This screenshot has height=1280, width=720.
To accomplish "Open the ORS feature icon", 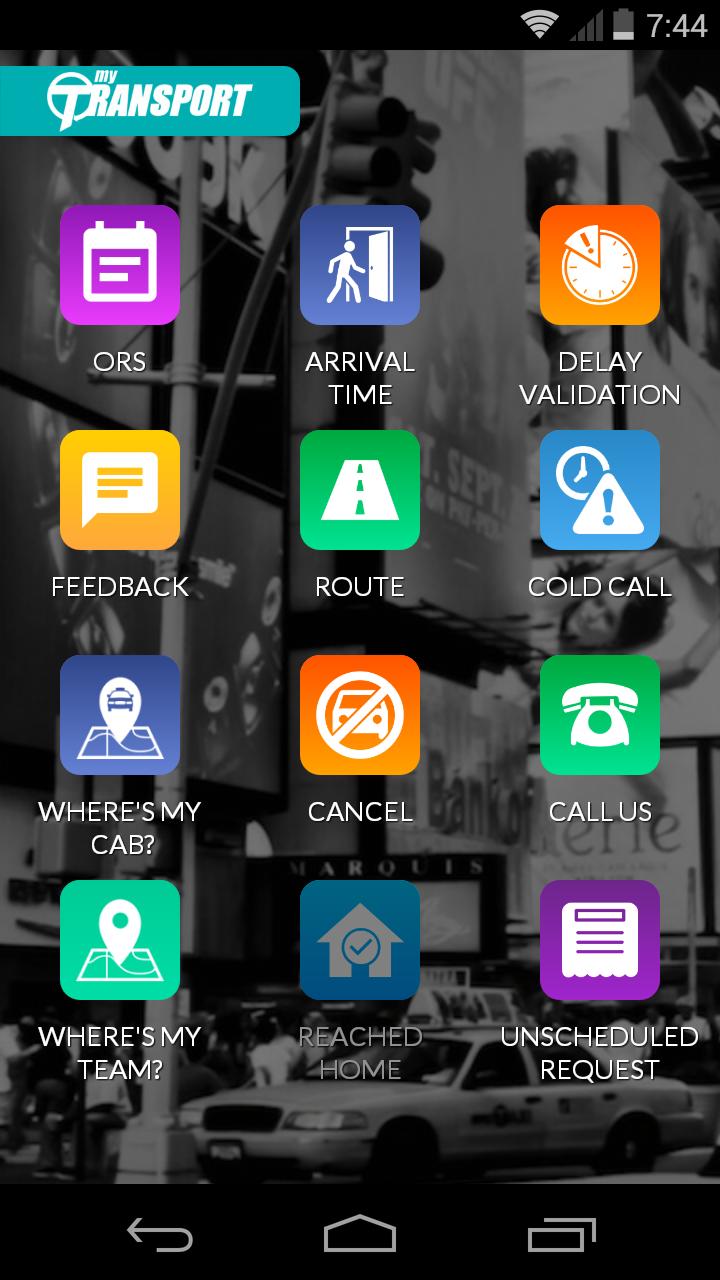I will click(120, 265).
